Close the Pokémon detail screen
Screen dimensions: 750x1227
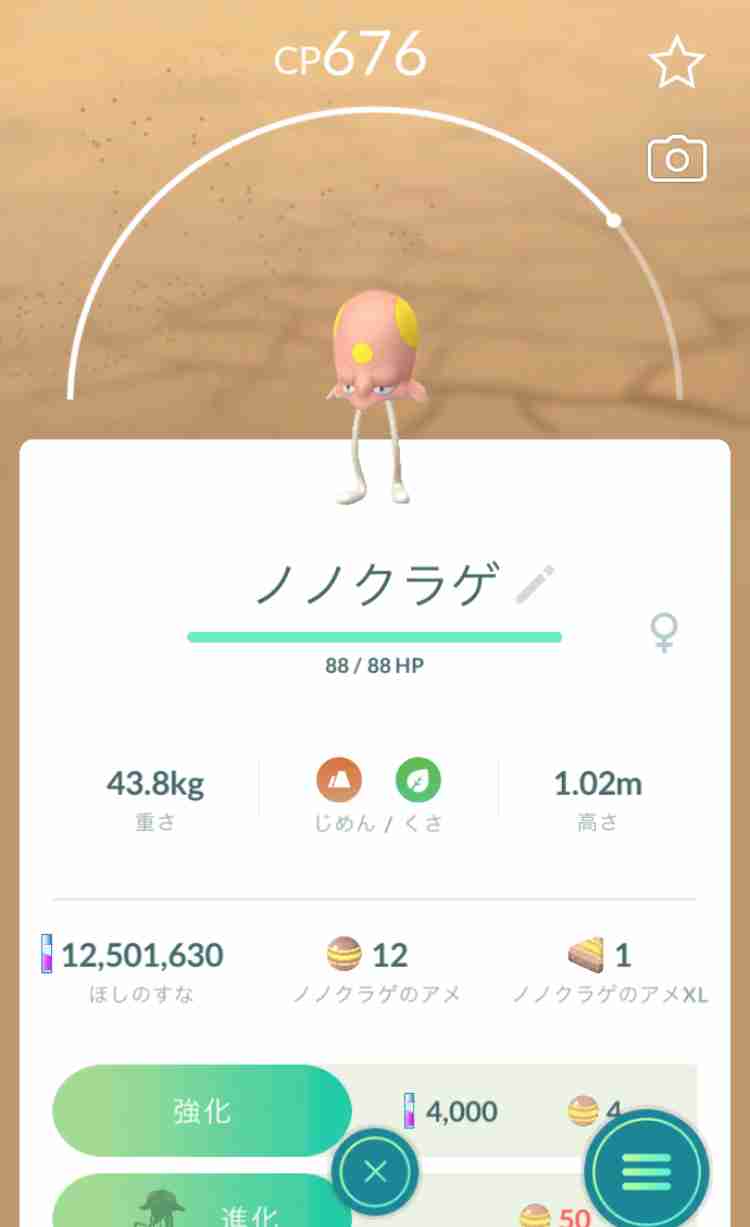pyautogui.click(x=375, y=1172)
